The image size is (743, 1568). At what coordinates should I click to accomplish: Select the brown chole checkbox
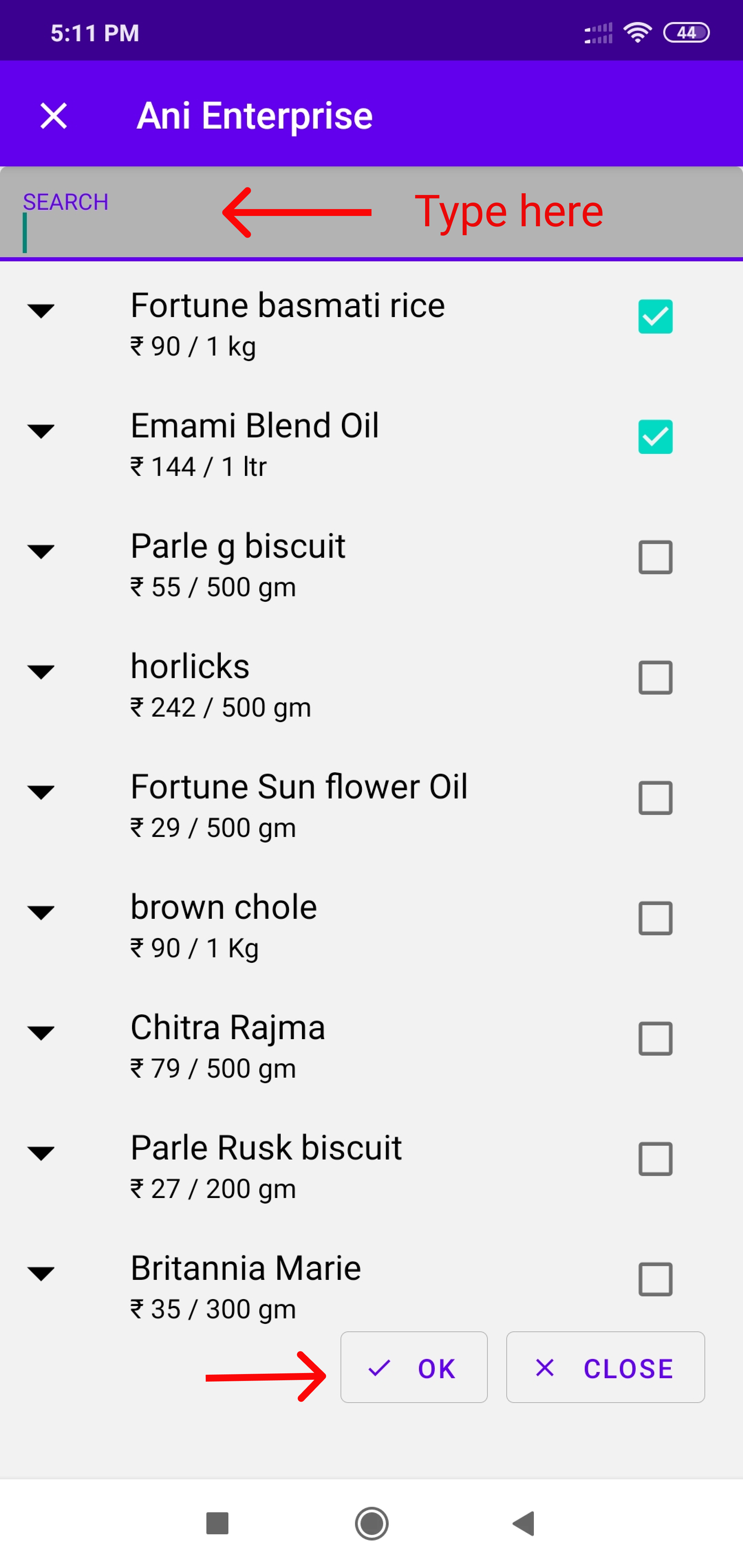[655, 918]
